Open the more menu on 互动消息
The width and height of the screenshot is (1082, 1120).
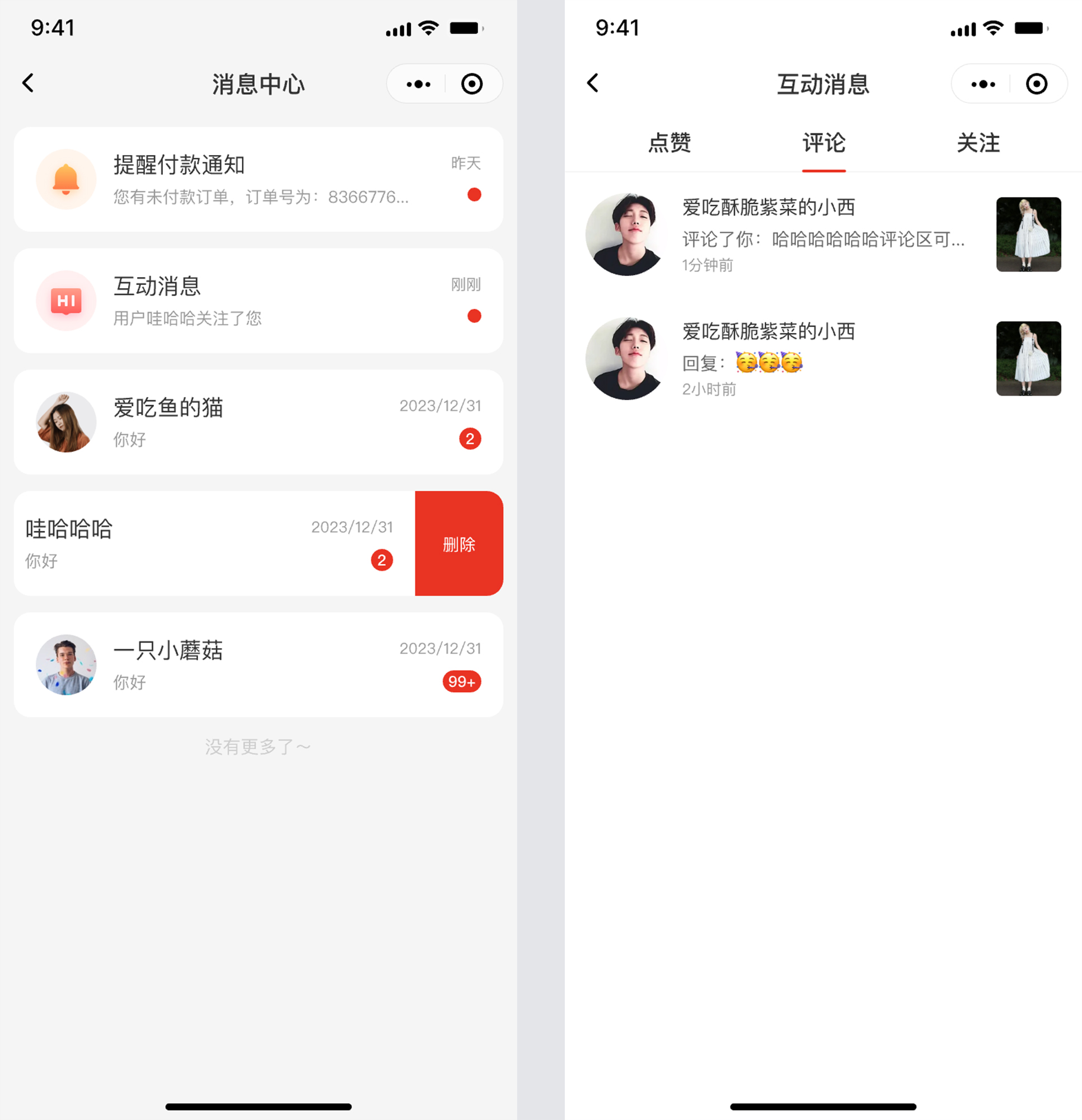click(x=982, y=84)
